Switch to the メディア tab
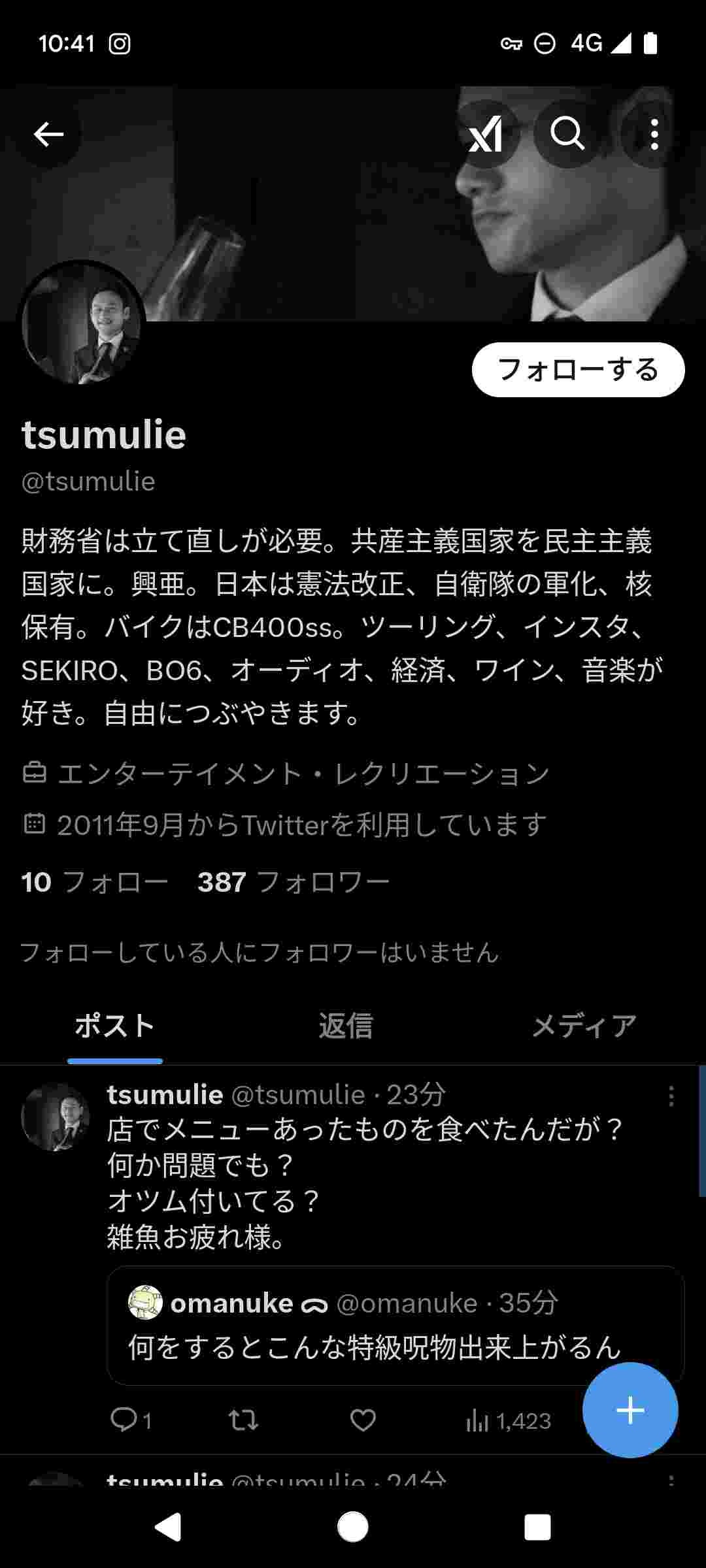This screenshot has width=706, height=1568. (x=584, y=1026)
